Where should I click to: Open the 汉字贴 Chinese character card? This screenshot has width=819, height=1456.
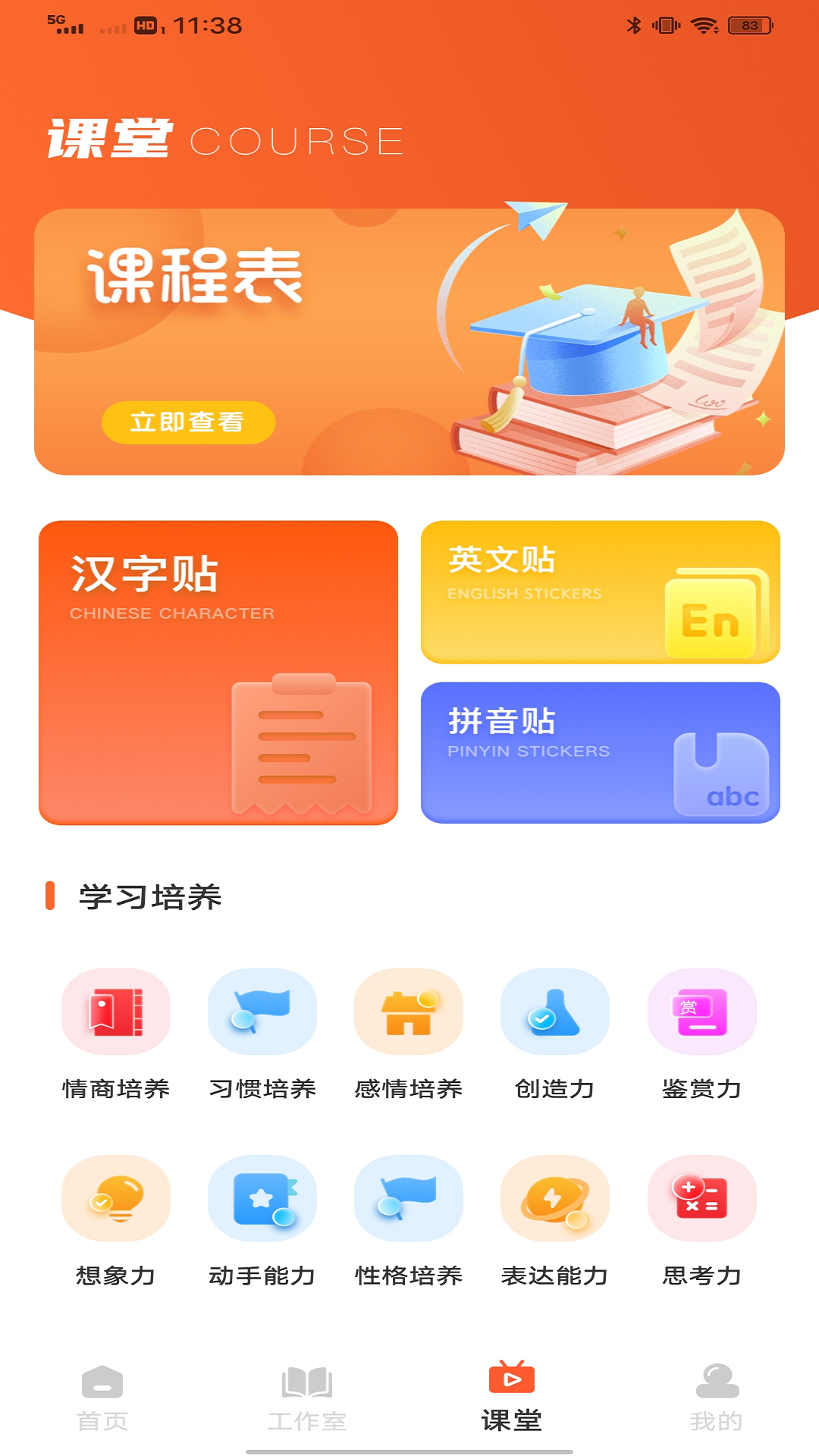click(218, 672)
